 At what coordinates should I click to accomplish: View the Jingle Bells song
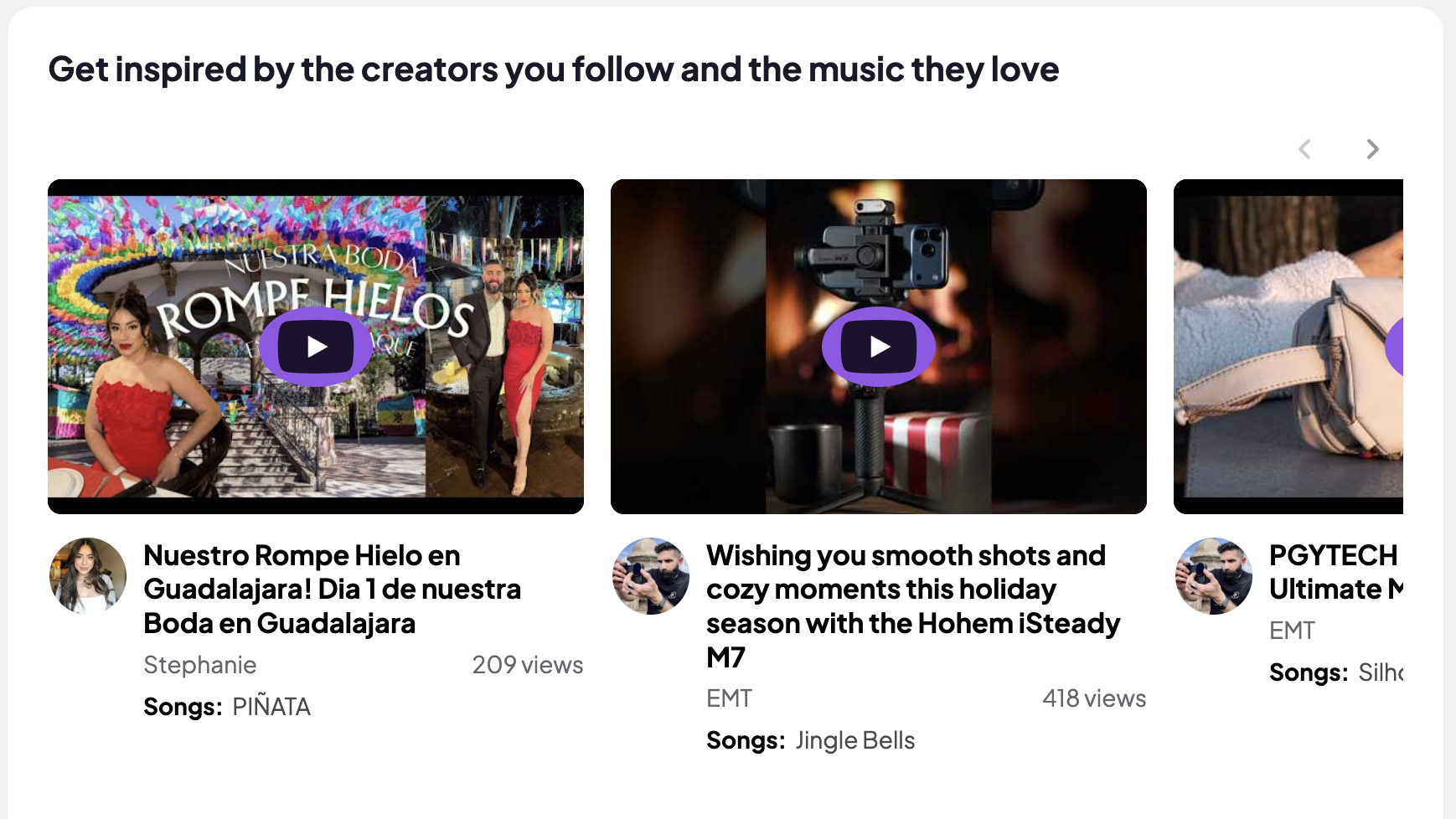[x=854, y=740]
